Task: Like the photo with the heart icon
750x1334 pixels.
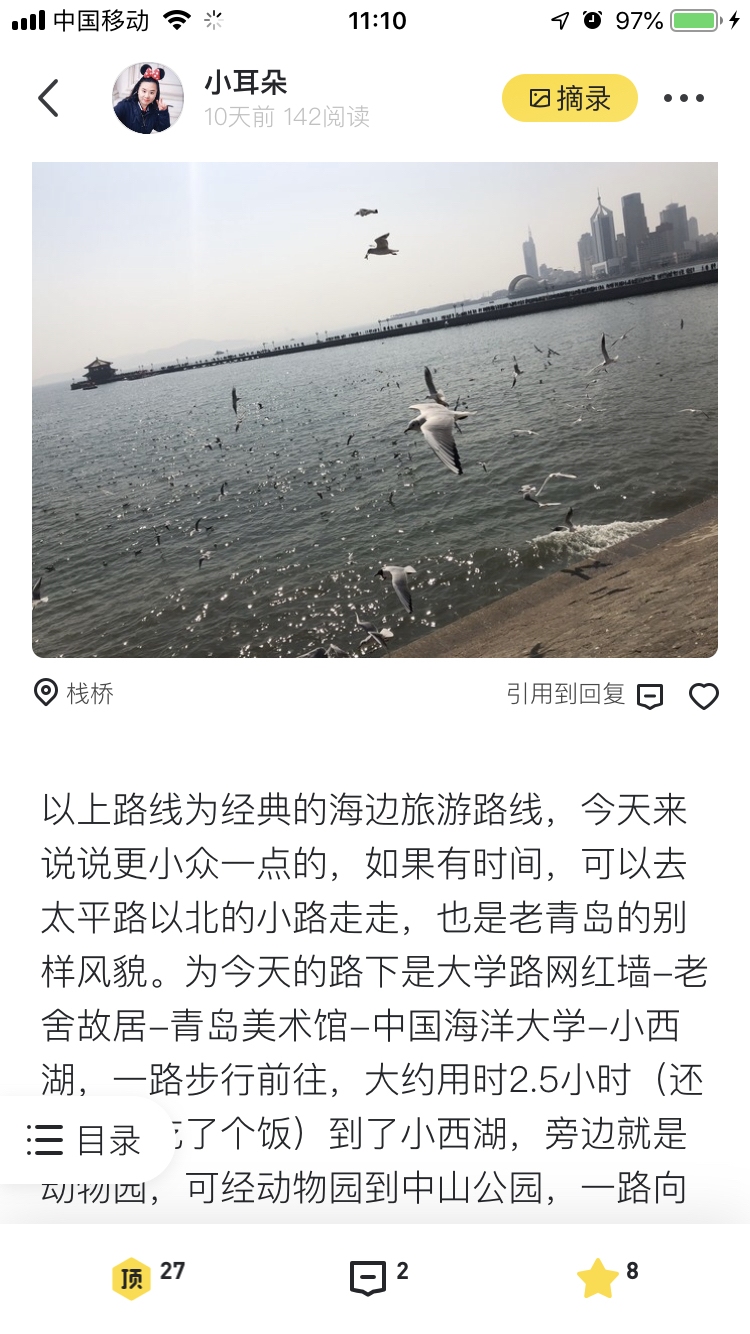Action: click(704, 696)
